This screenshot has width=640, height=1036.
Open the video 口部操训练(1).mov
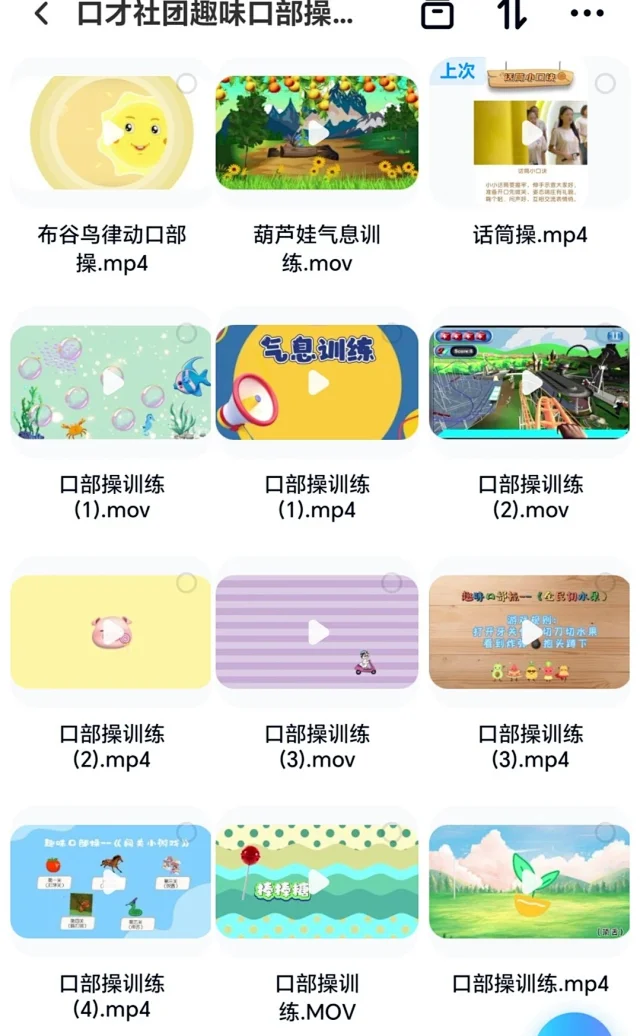click(x=111, y=382)
